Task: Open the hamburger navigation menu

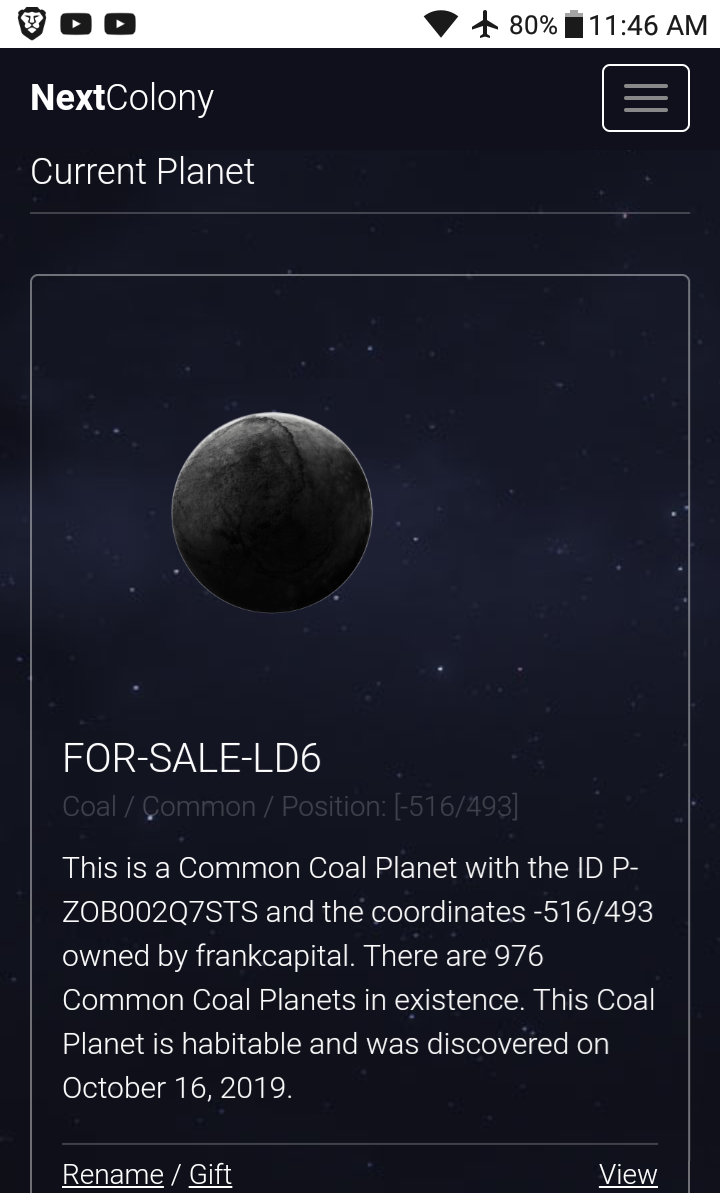Action: [645, 98]
